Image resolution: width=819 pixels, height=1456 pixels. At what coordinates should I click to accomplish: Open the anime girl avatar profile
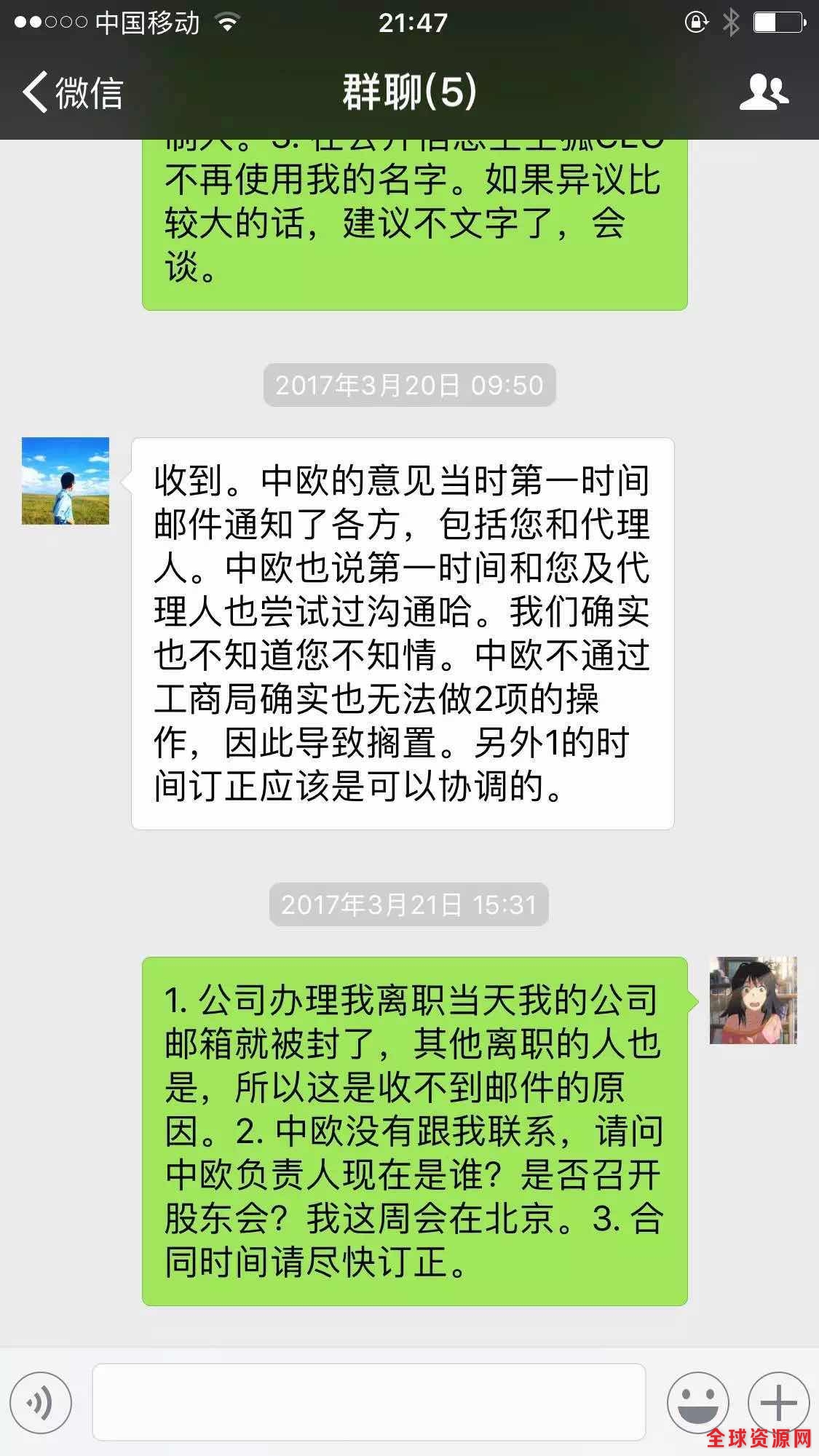click(753, 1000)
